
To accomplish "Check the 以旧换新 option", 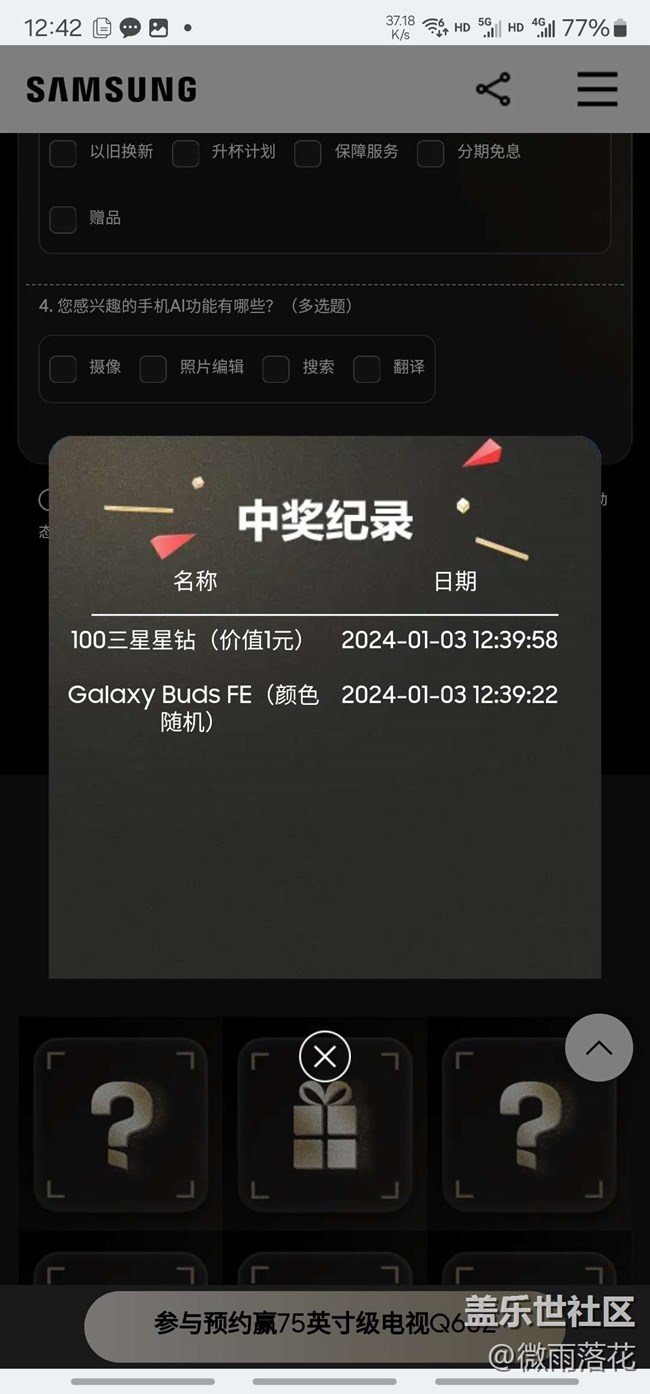I will point(63,153).
